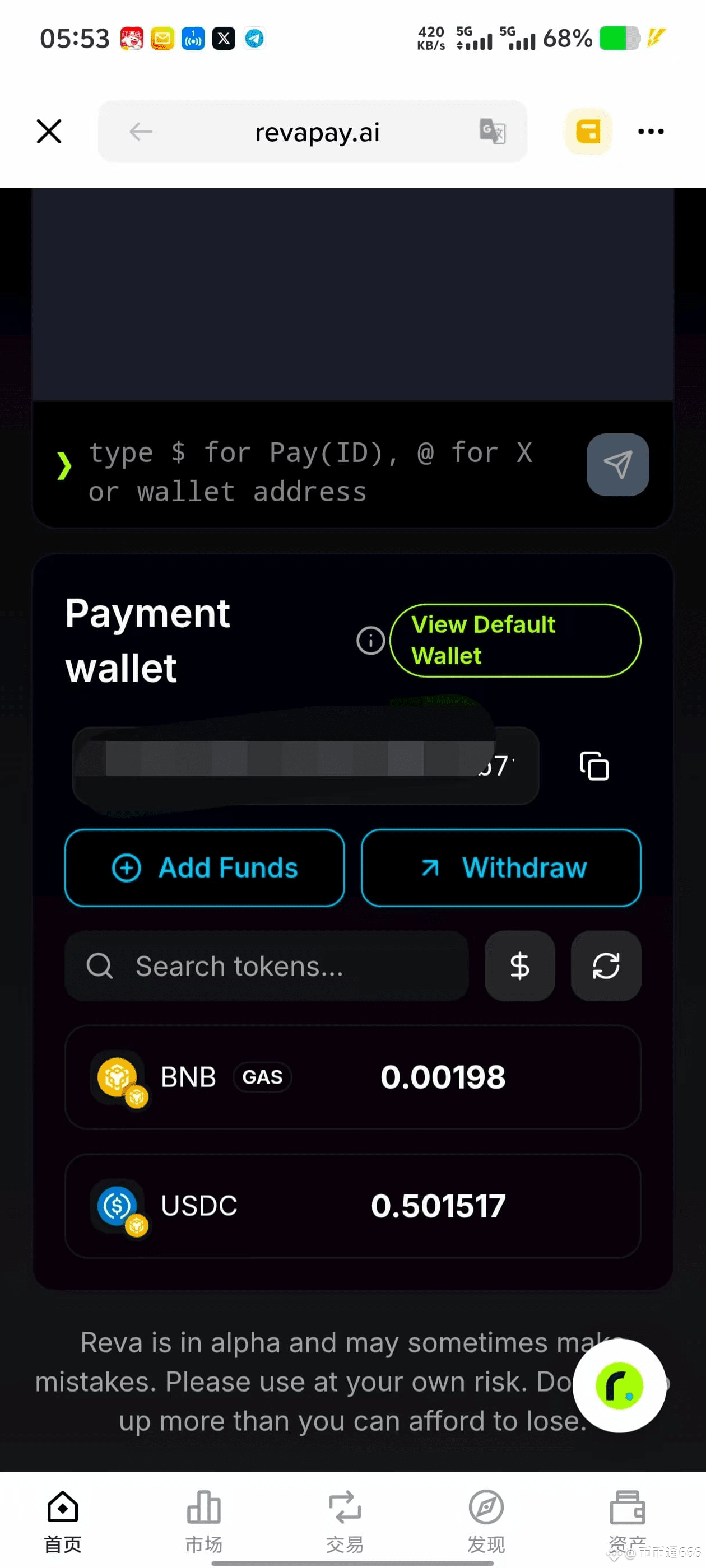The height and width of the screenshot is (1568, 706).
Task: Show Payment wallet info tooltip
Action: tap(370, 640)
